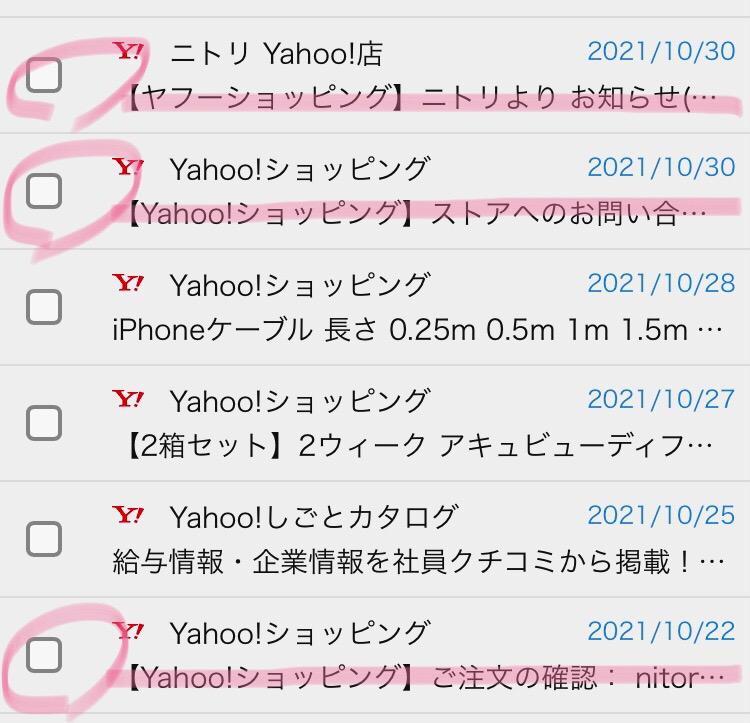The image size is (750, 723).
Task: Select the ニトリ Yahoo!店 email checkbox
Action: pos(43,76)
